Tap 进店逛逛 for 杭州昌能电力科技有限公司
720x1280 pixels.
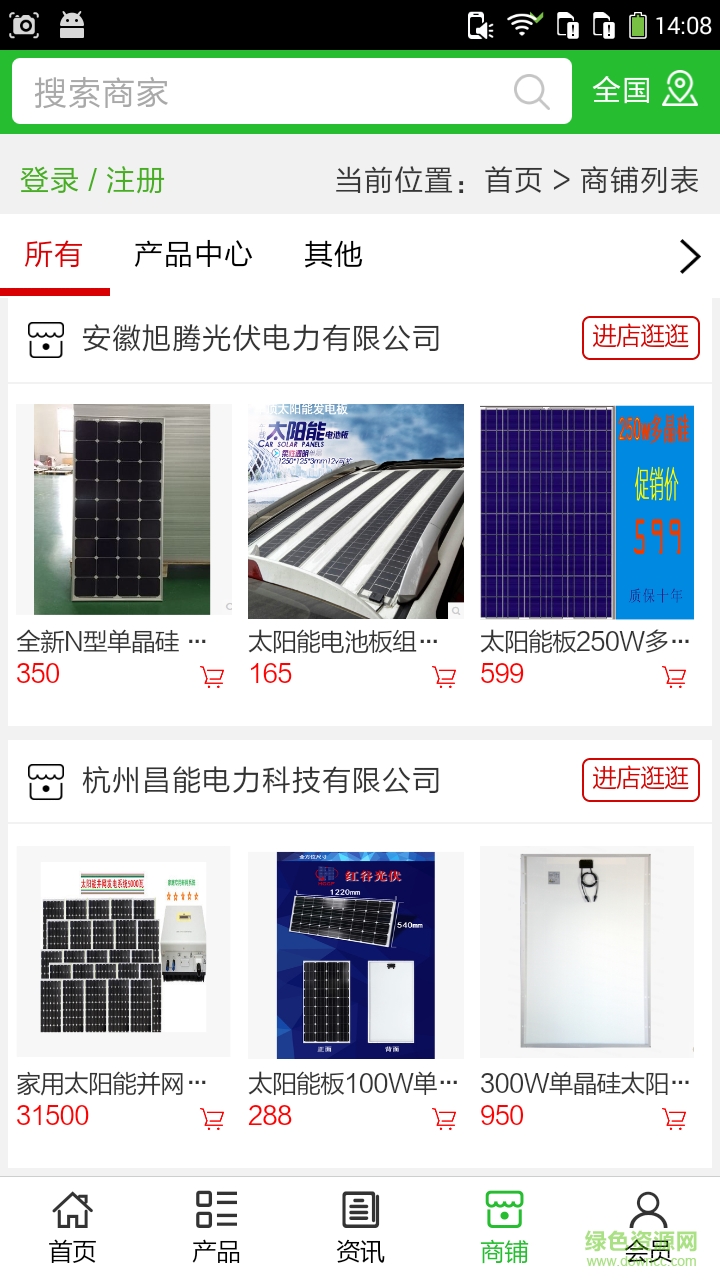coord(640,780)
